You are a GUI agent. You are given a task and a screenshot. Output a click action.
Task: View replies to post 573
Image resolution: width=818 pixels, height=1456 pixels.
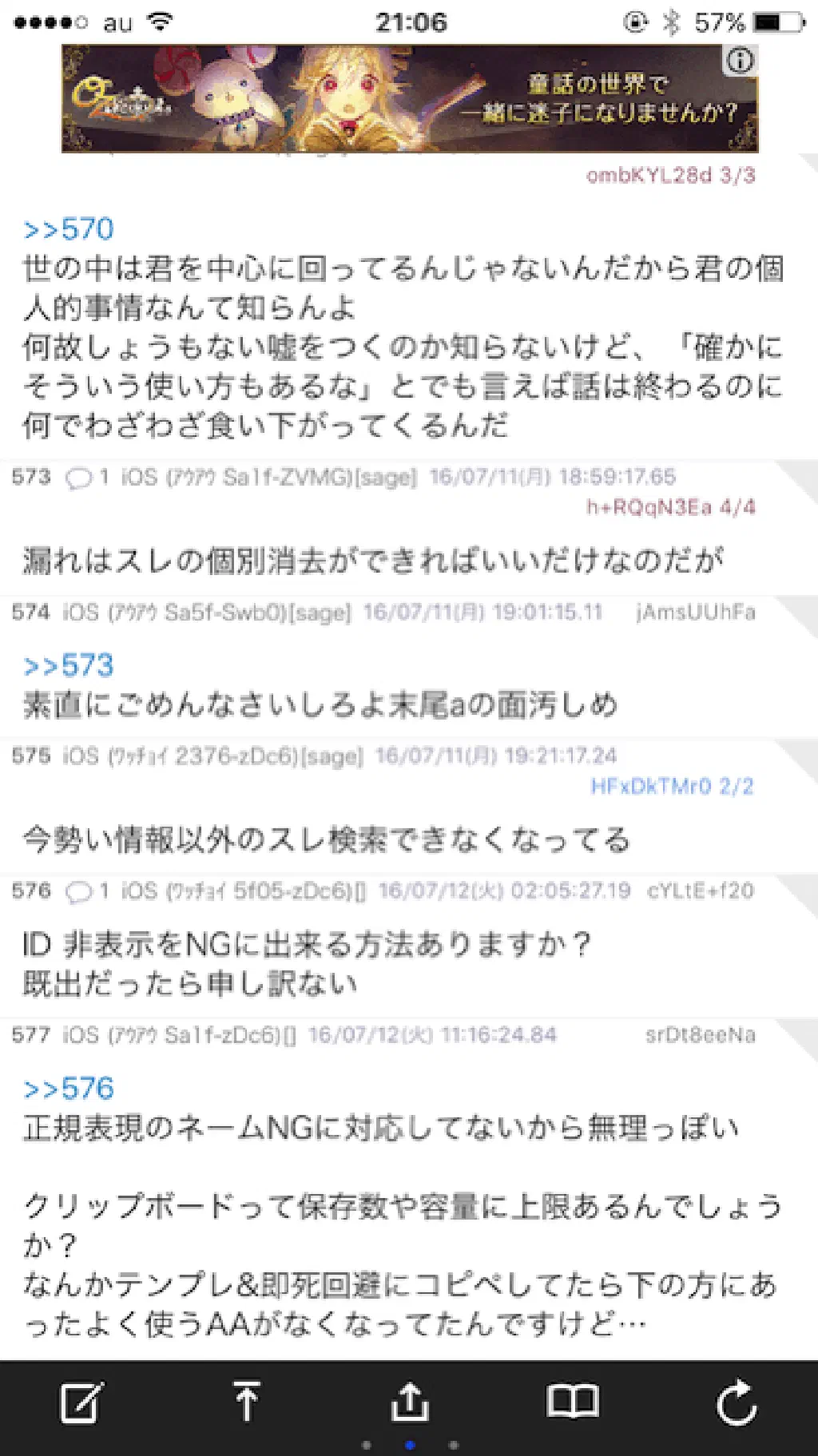pos(86,478)
